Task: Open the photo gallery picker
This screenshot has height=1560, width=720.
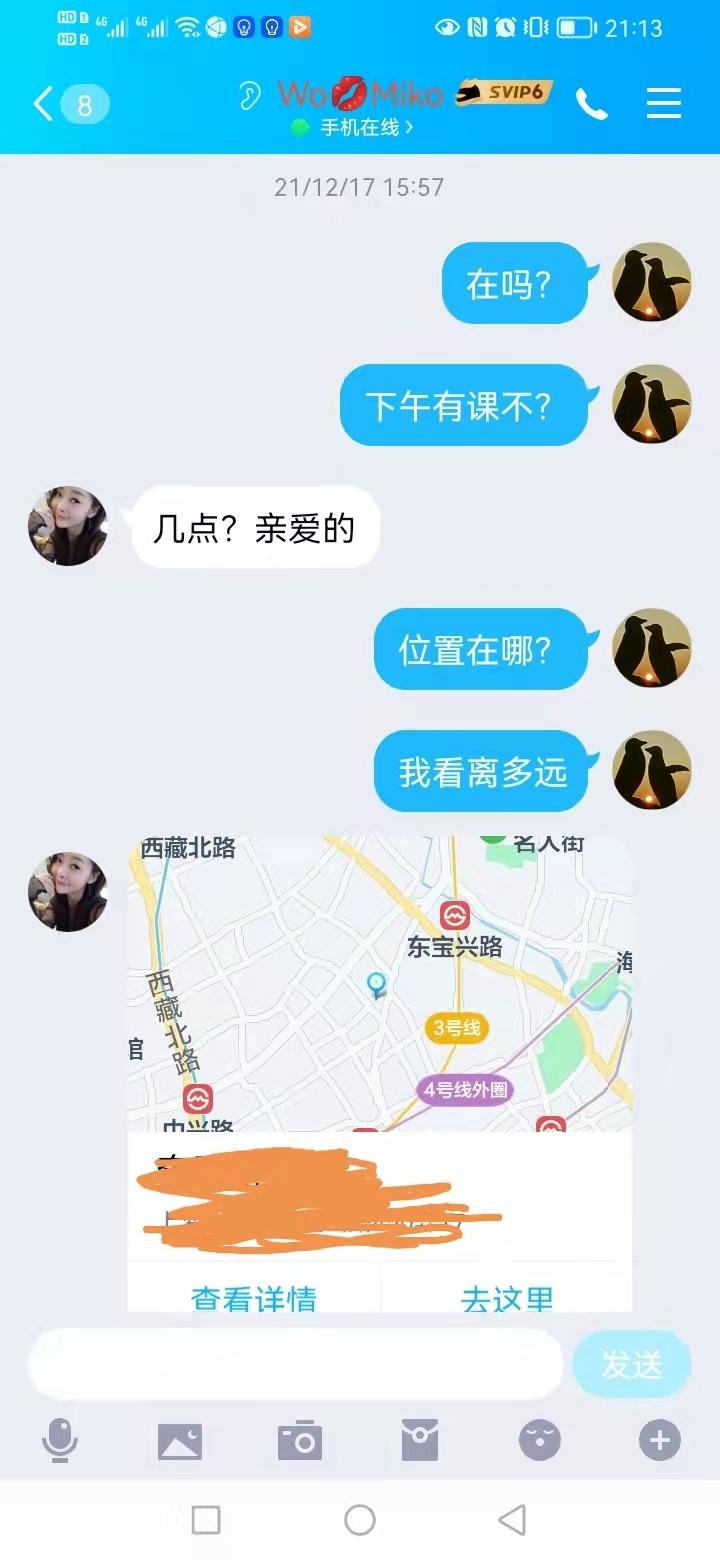Action: click(180, 1441)
